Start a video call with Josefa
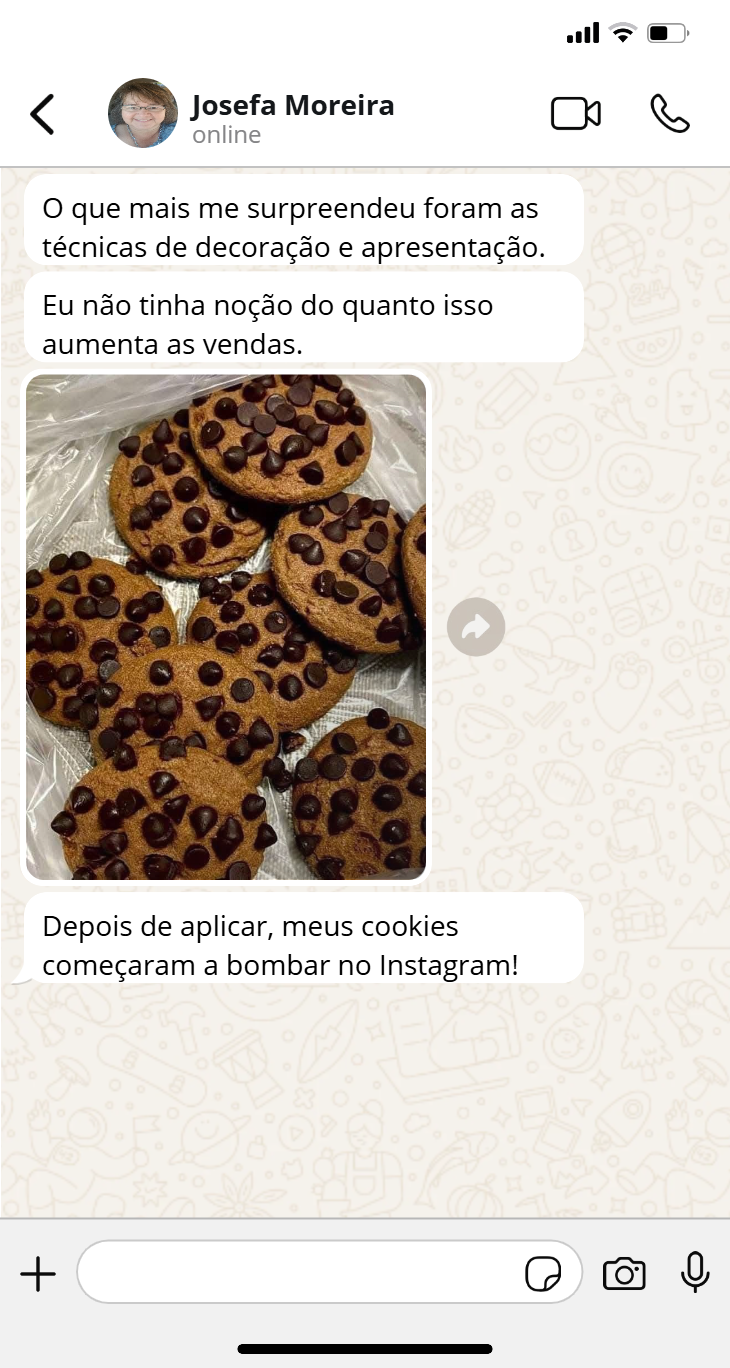Screen dimensions: 730x1368 (576, 114)
